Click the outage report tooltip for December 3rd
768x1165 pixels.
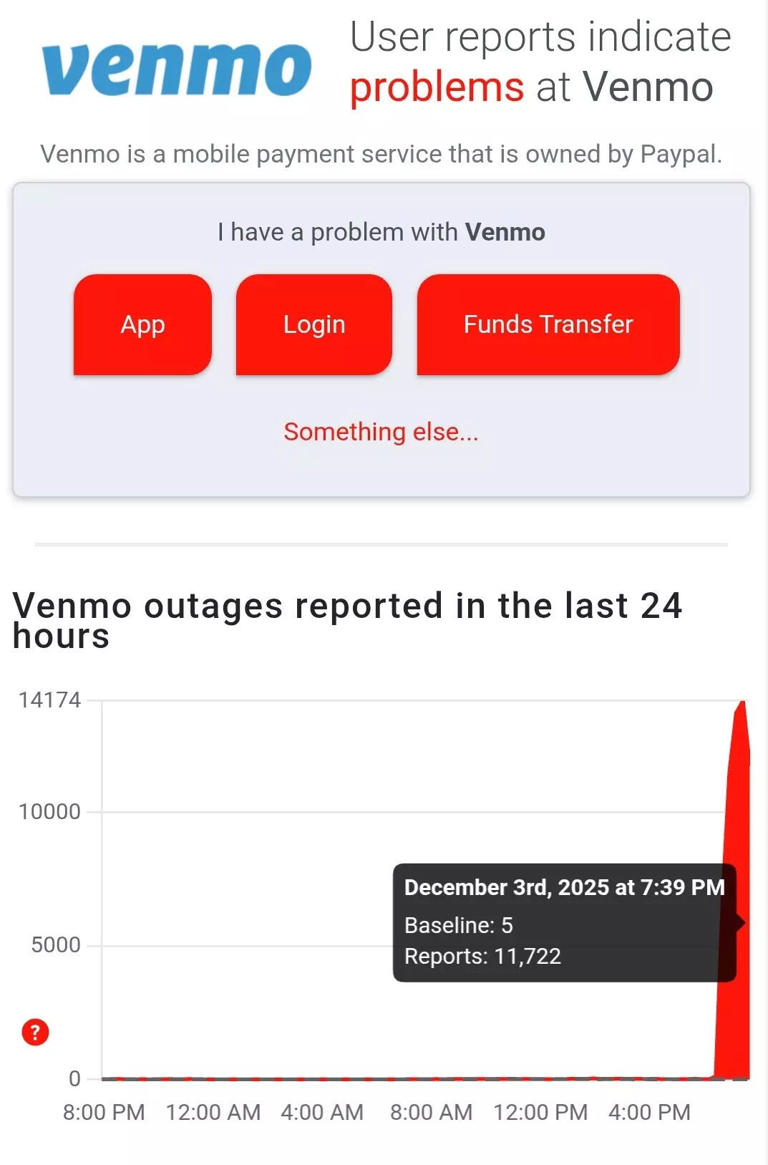[x=566, y=920]
